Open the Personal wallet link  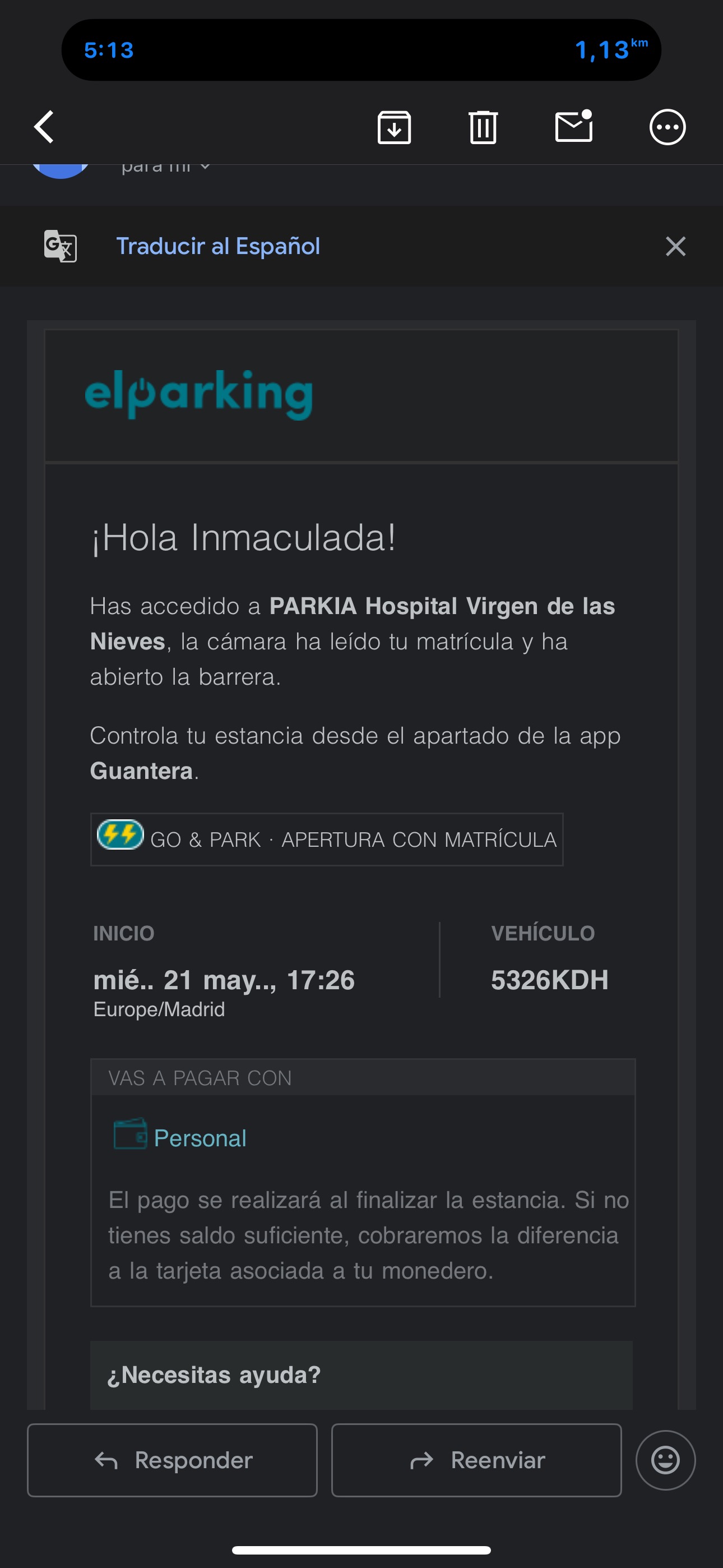[200, 1138]
